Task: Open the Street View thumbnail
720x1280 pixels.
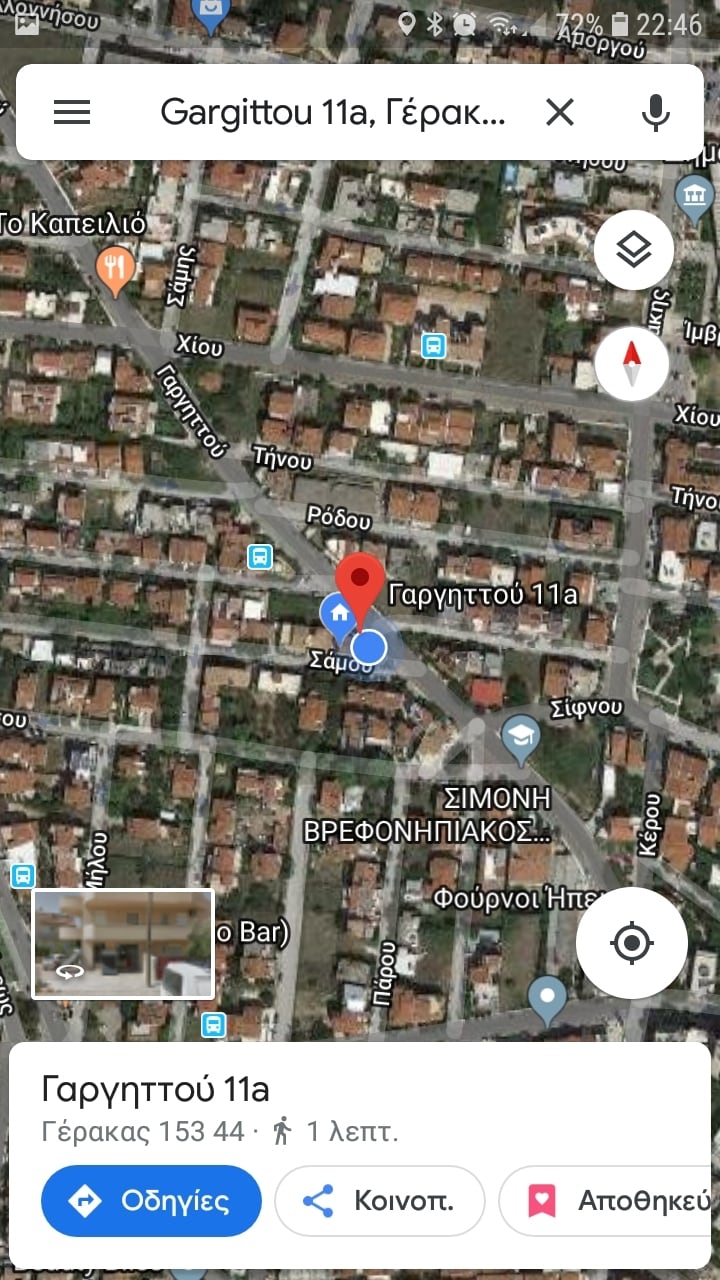Action: point(124,944)
